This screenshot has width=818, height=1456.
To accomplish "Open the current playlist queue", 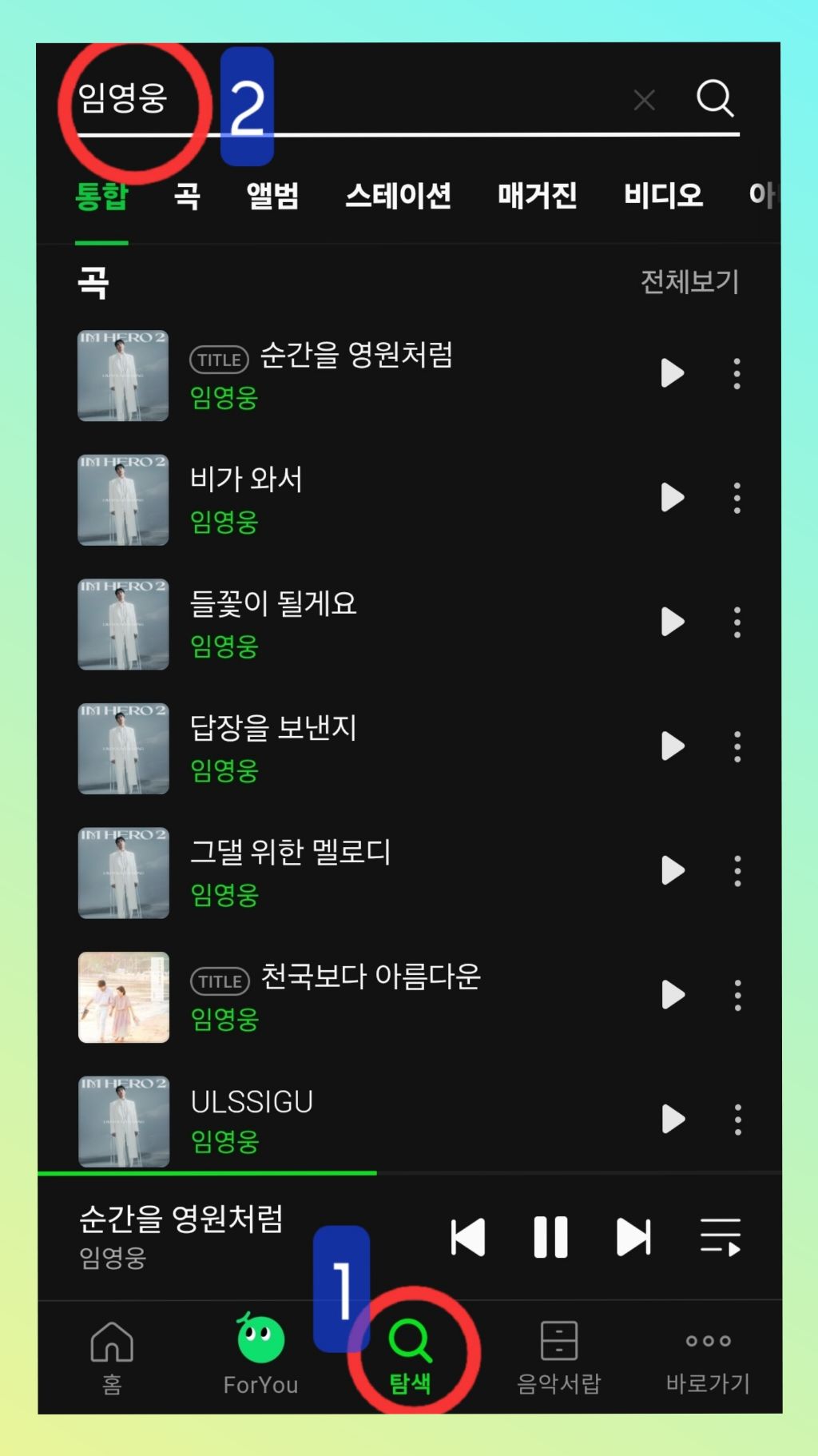I will [720, 1237].
